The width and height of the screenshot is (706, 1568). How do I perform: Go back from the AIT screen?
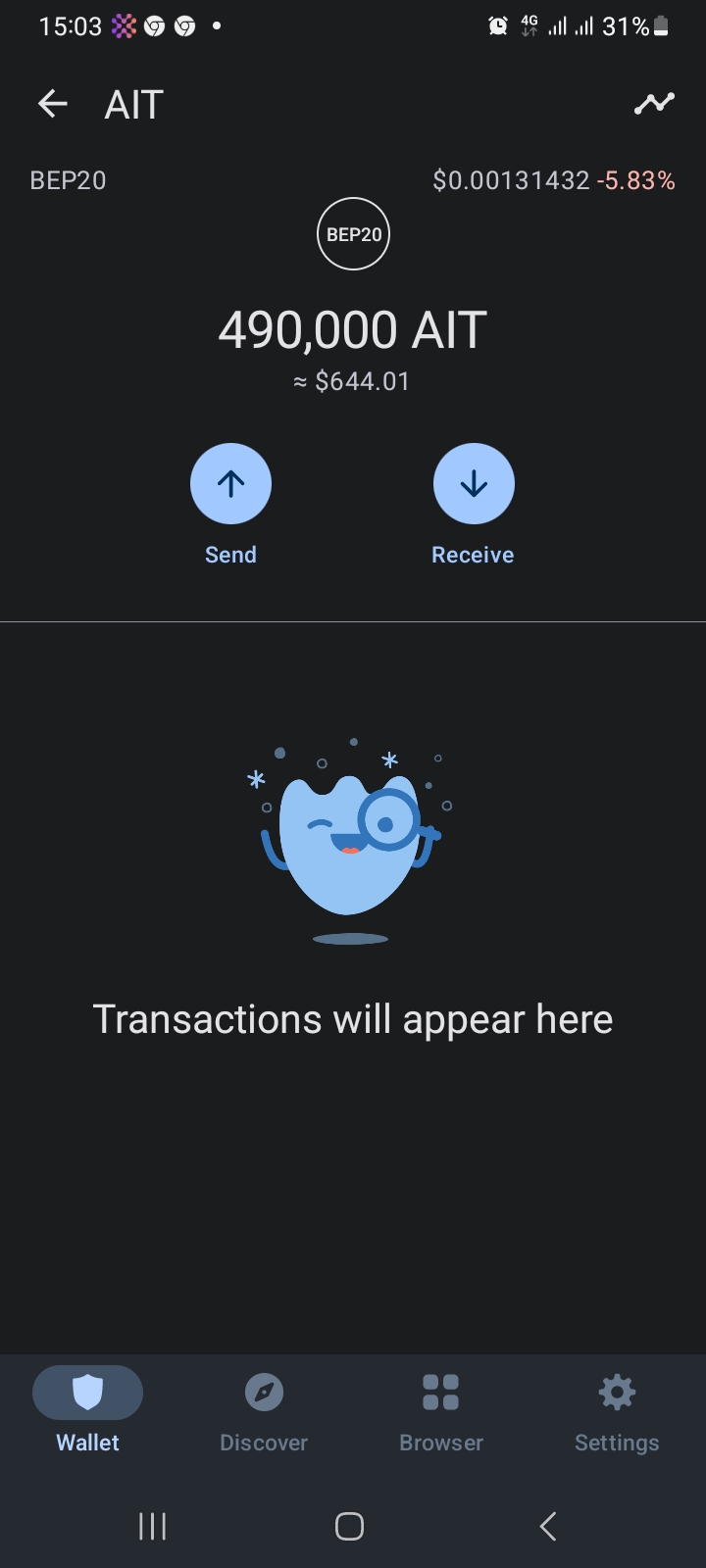point(53,104)
